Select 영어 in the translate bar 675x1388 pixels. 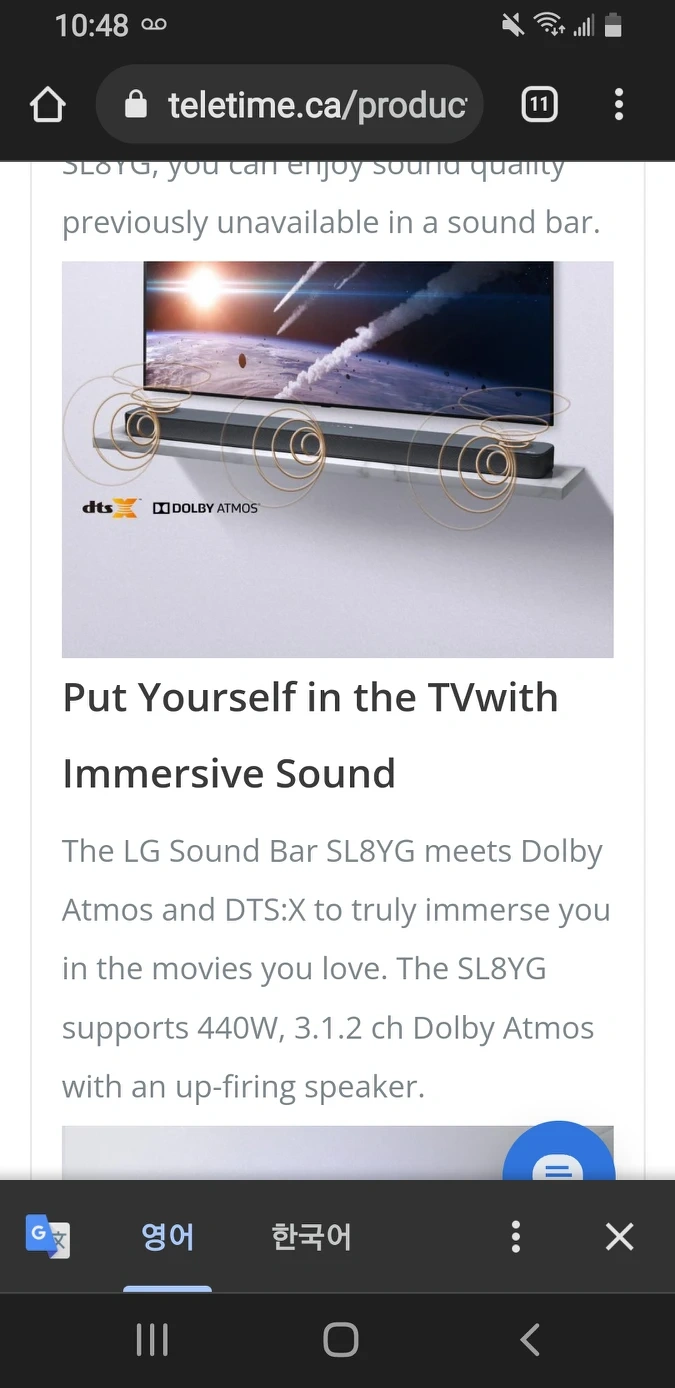167,1237
